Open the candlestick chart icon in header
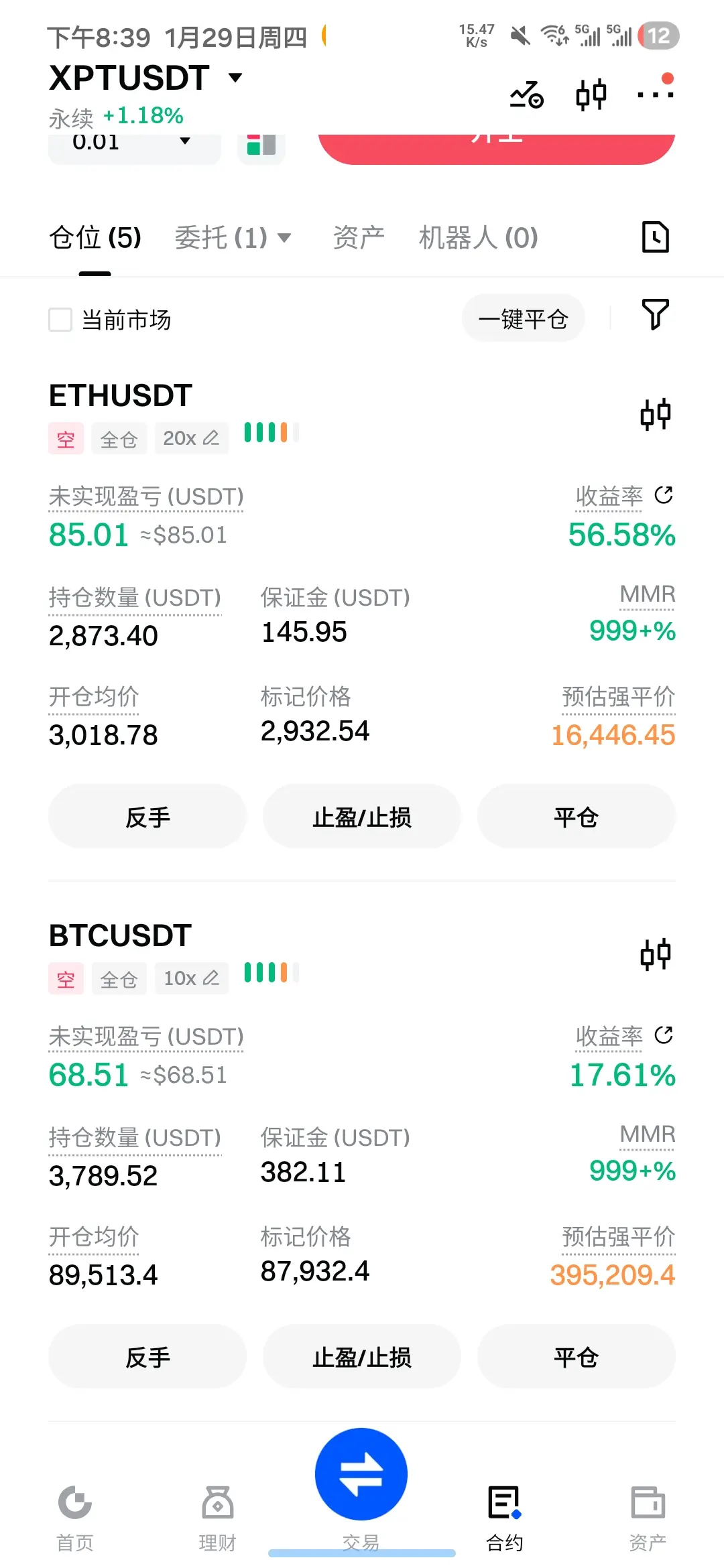The image size is (724, 1568). 591,94
